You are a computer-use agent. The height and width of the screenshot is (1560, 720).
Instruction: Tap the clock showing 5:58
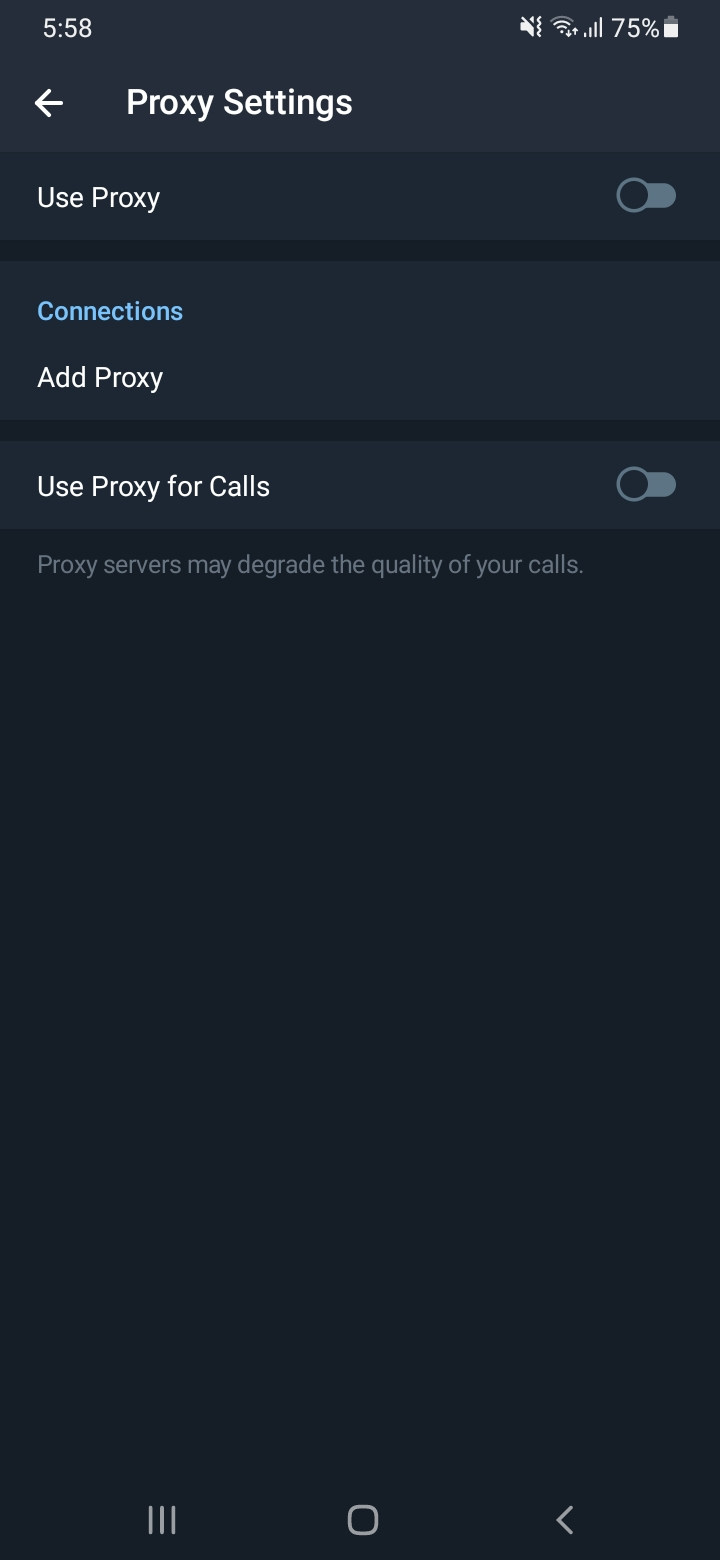[x=67, y=27]
